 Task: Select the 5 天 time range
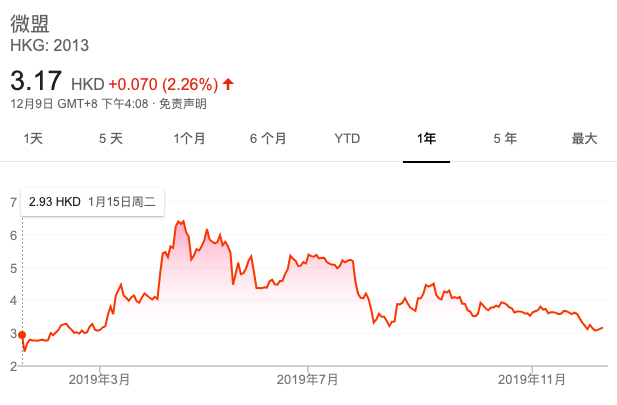tap(111, 139)
